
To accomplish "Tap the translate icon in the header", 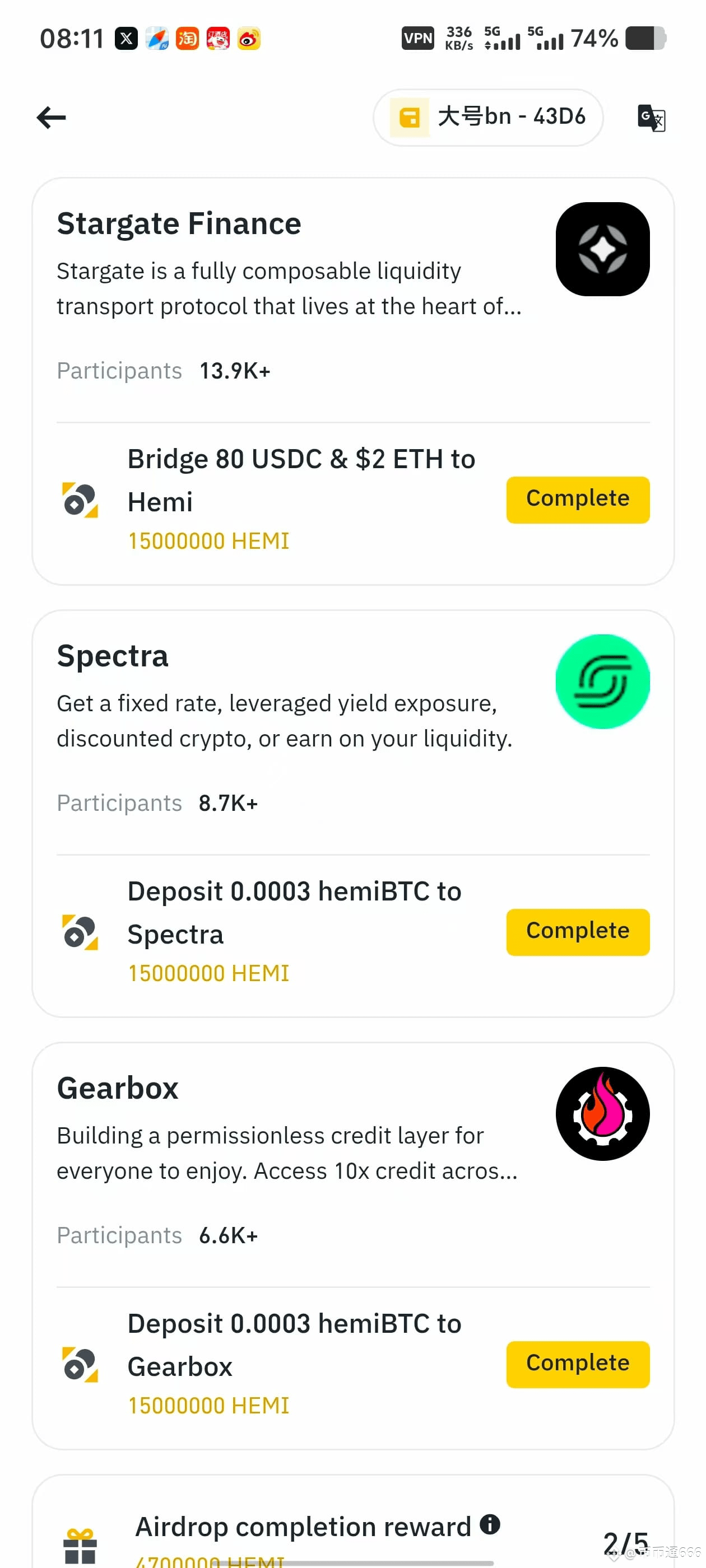I will (651, 118).
